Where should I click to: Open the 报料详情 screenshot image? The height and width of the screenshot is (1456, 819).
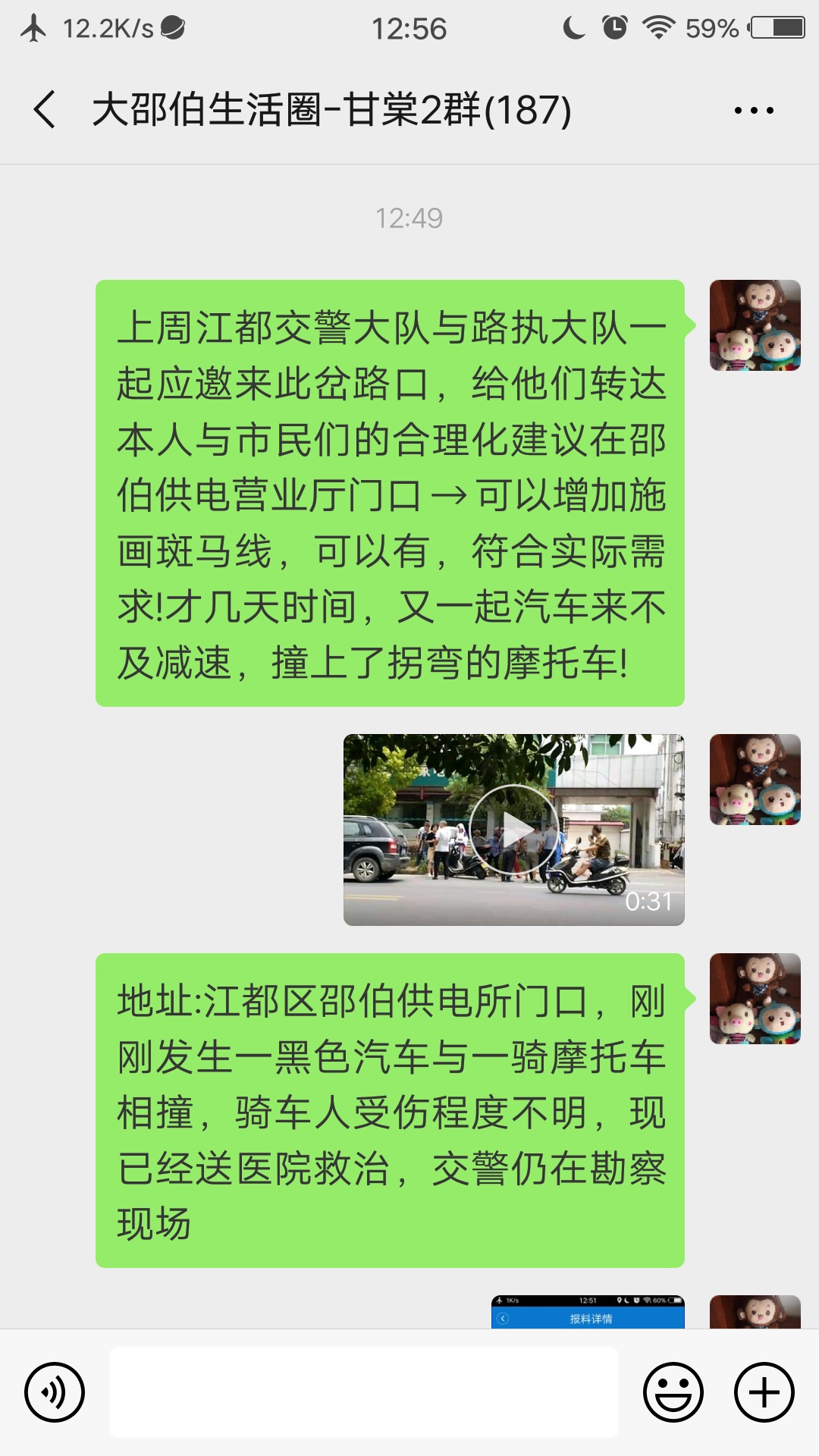[x=588, y=1313]
